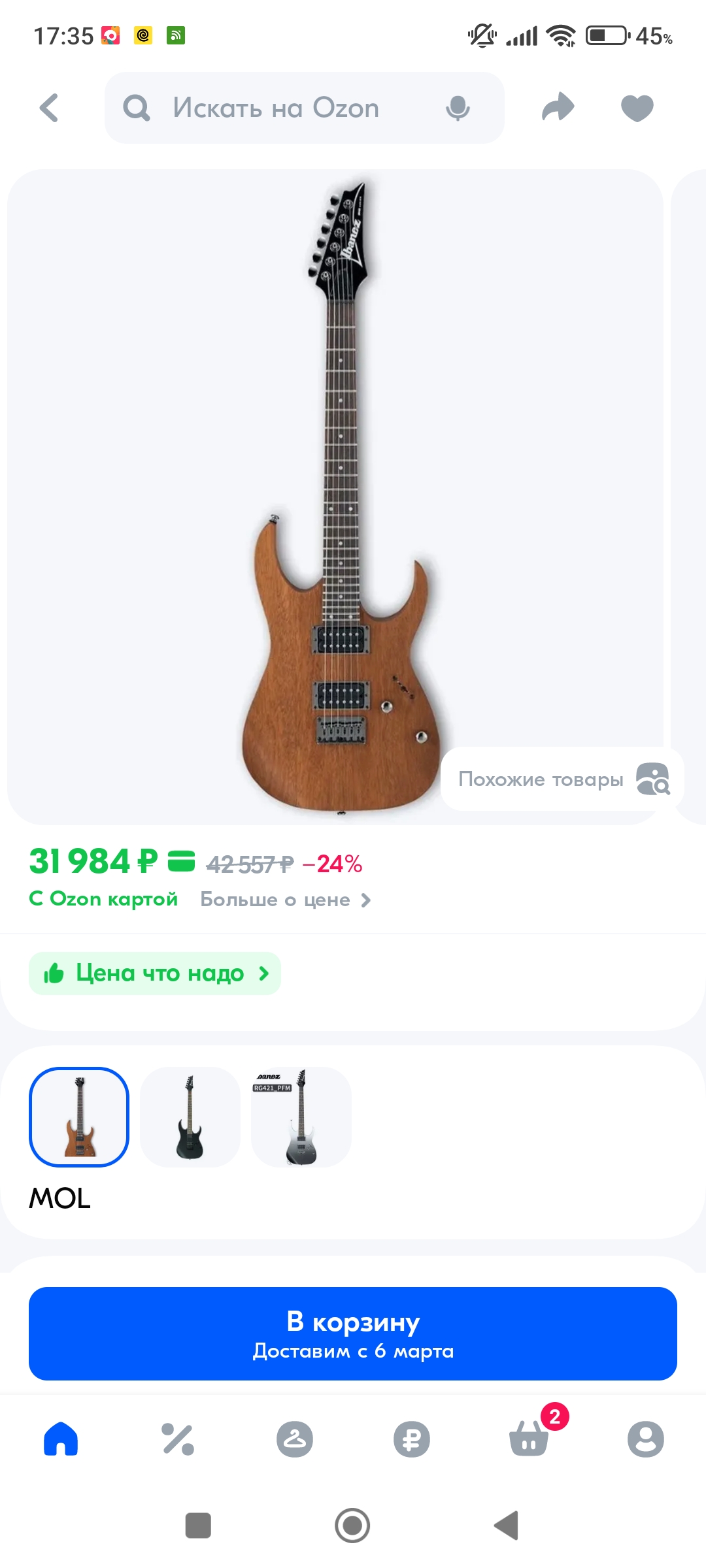Viewport: 706px width, 1568px height.
Task: Go back to the previous page
Action: point(49,108)
